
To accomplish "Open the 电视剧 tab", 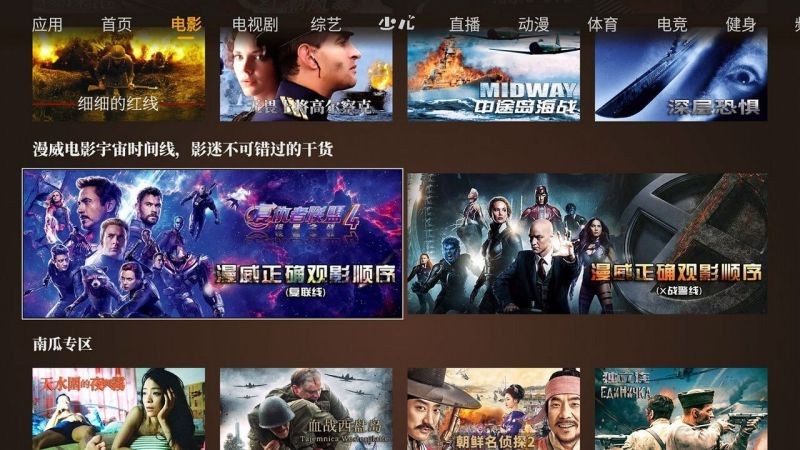I will (x=255, y=24).
